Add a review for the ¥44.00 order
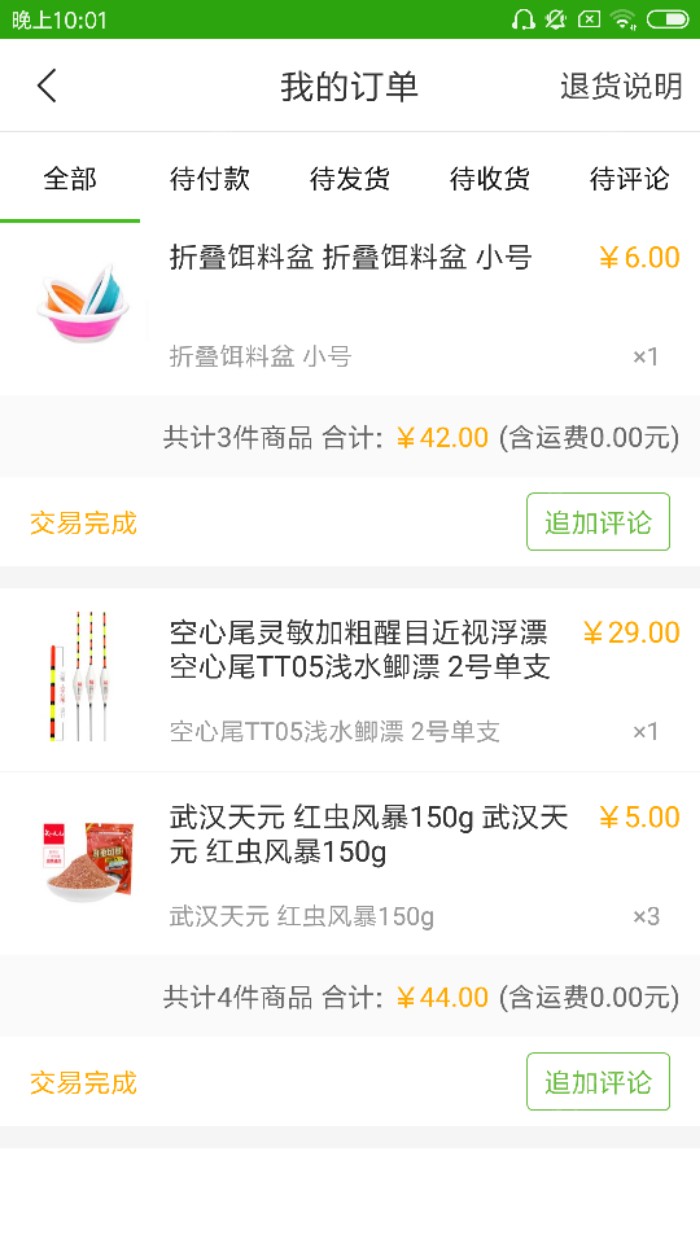 [x=598, y=1081]
